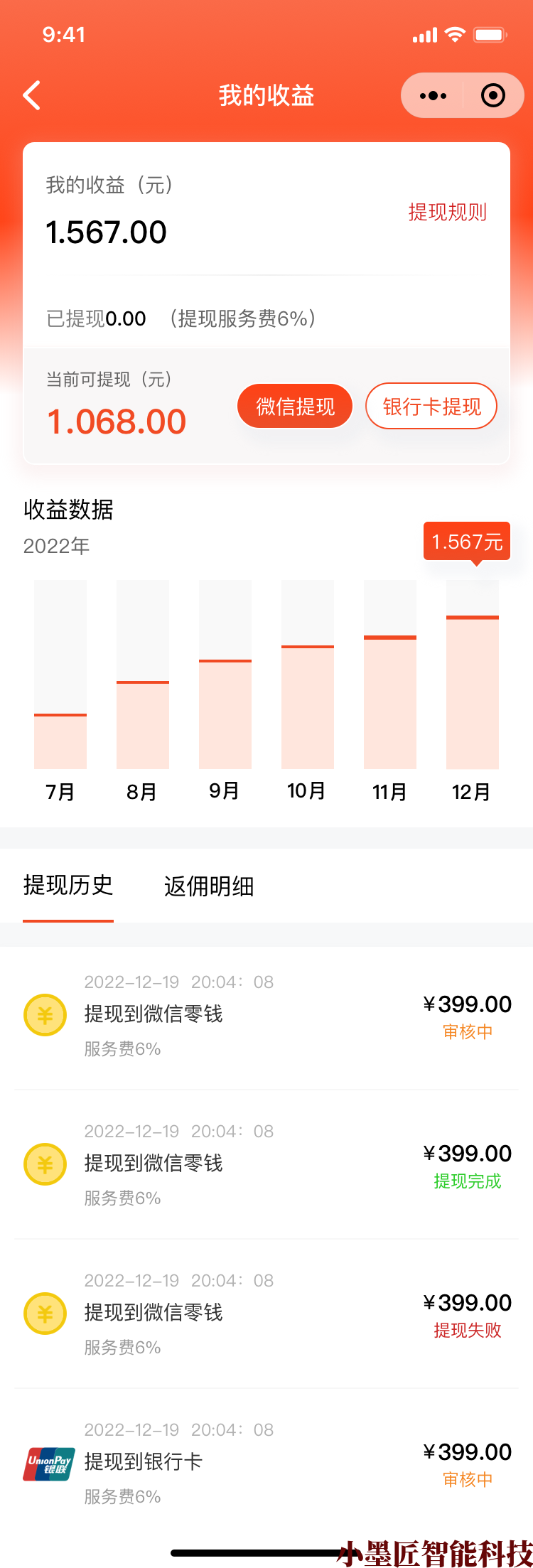Screen dimensions: 533x1568
Task: Close the mini program
Action: 493,95
